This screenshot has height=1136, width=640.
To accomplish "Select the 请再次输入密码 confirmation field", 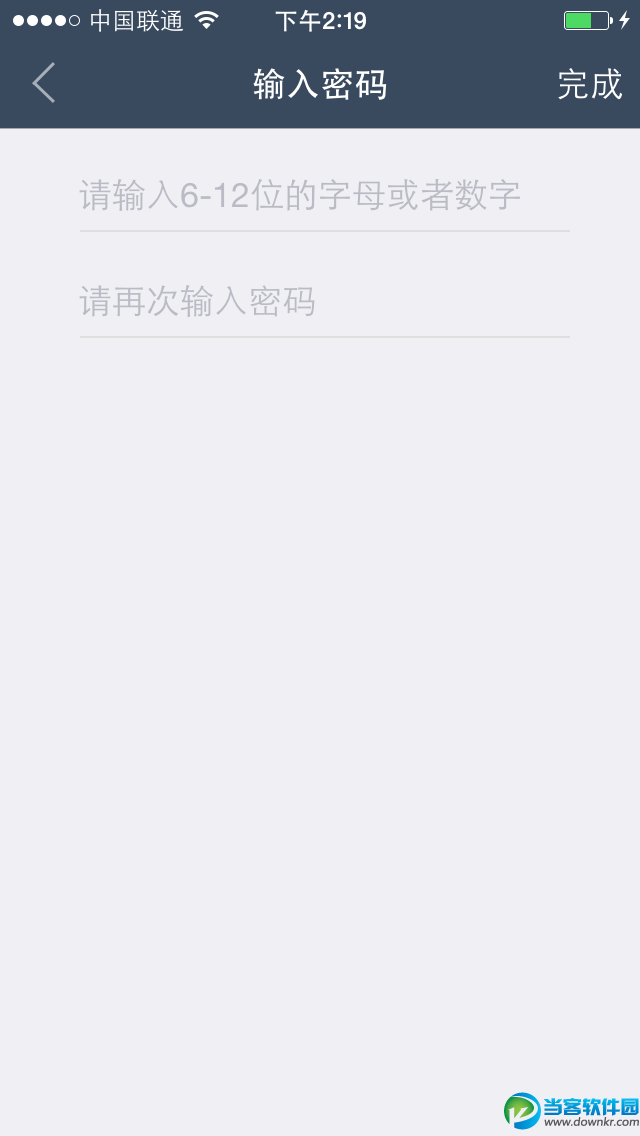I will pyautogui.click(x=324, y=301).
